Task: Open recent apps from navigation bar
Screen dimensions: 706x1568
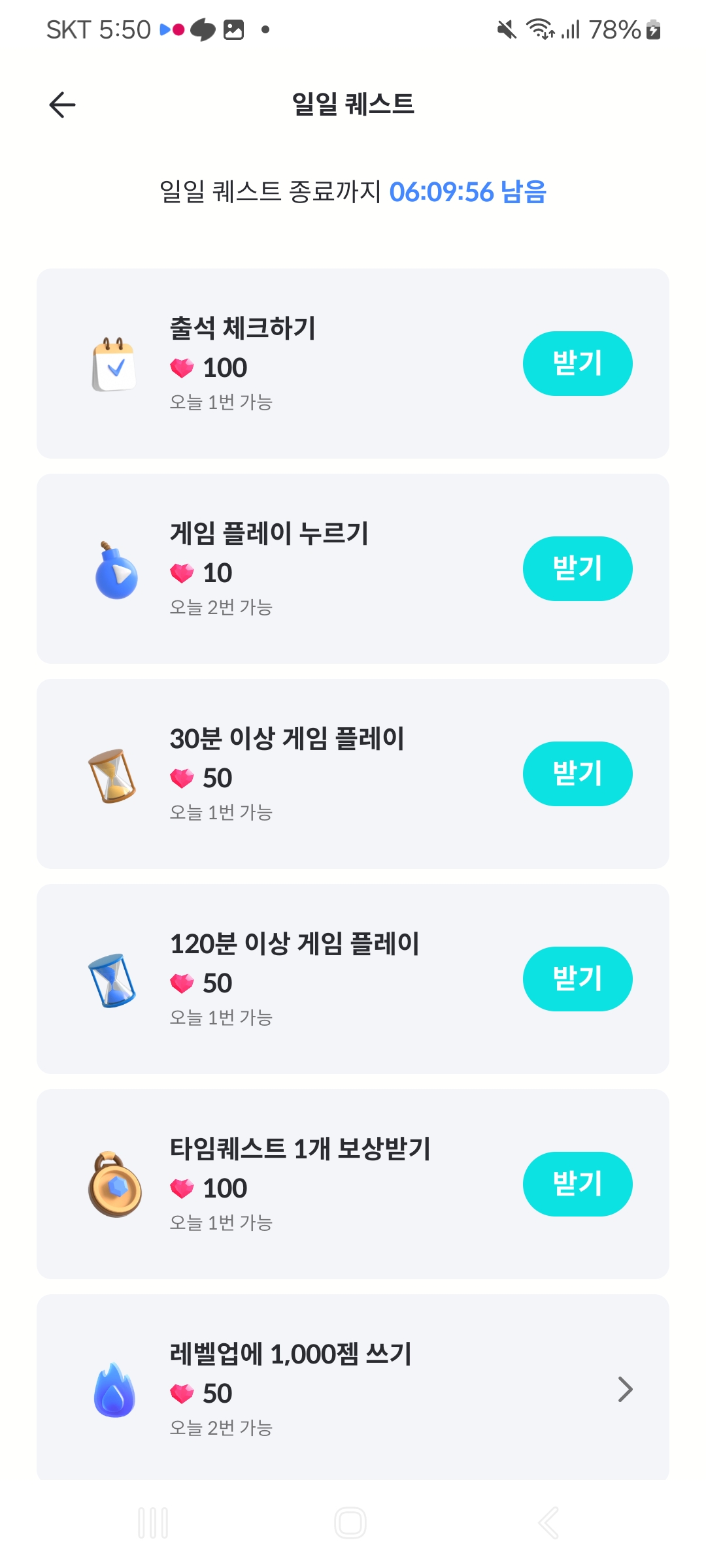Action: coord(153,1523)
